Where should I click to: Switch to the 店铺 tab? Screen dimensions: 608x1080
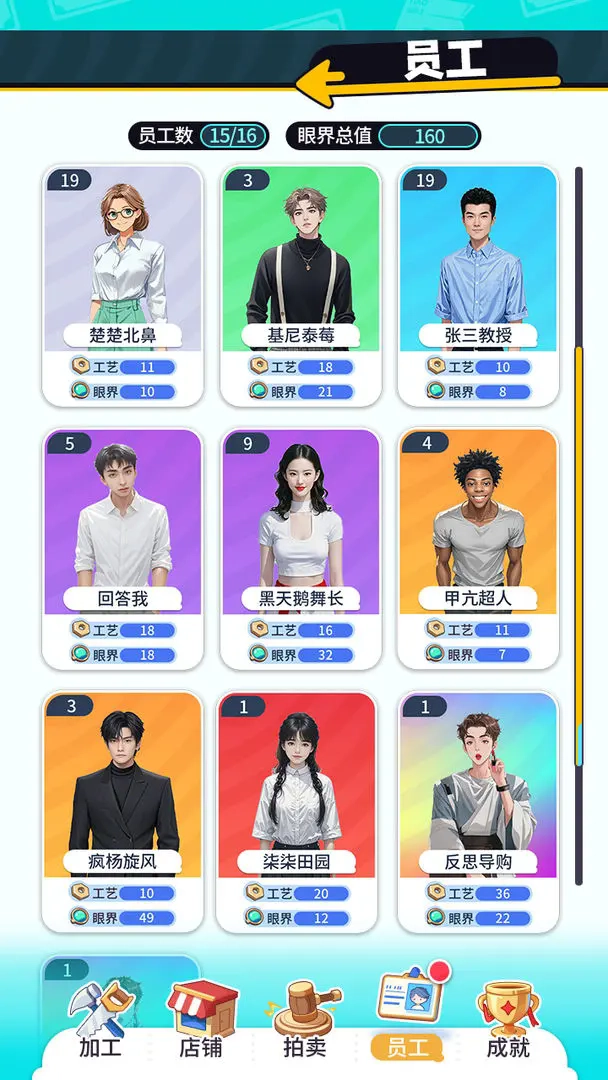tap(201, 1020)
